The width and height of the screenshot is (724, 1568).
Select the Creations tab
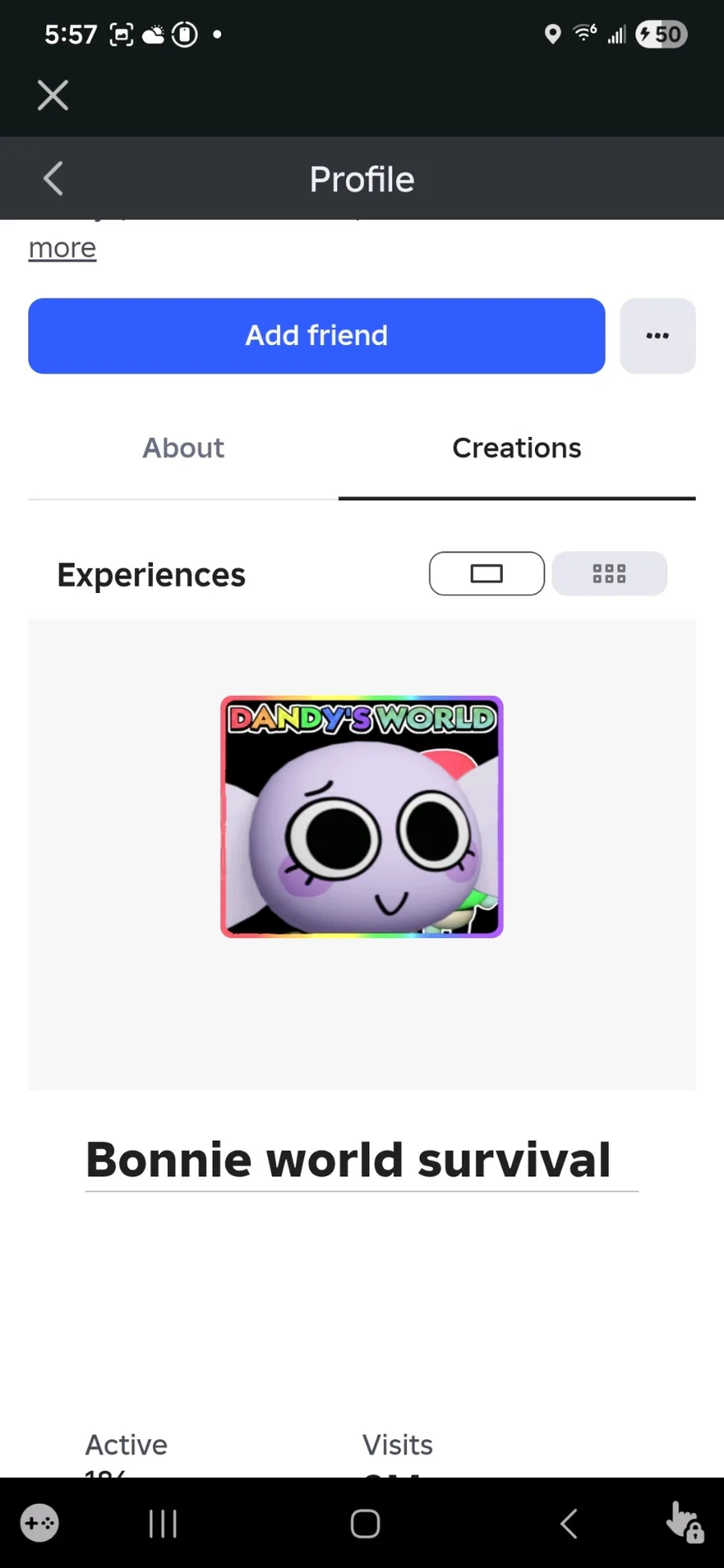pyautogui.click(x=517, y=448)
